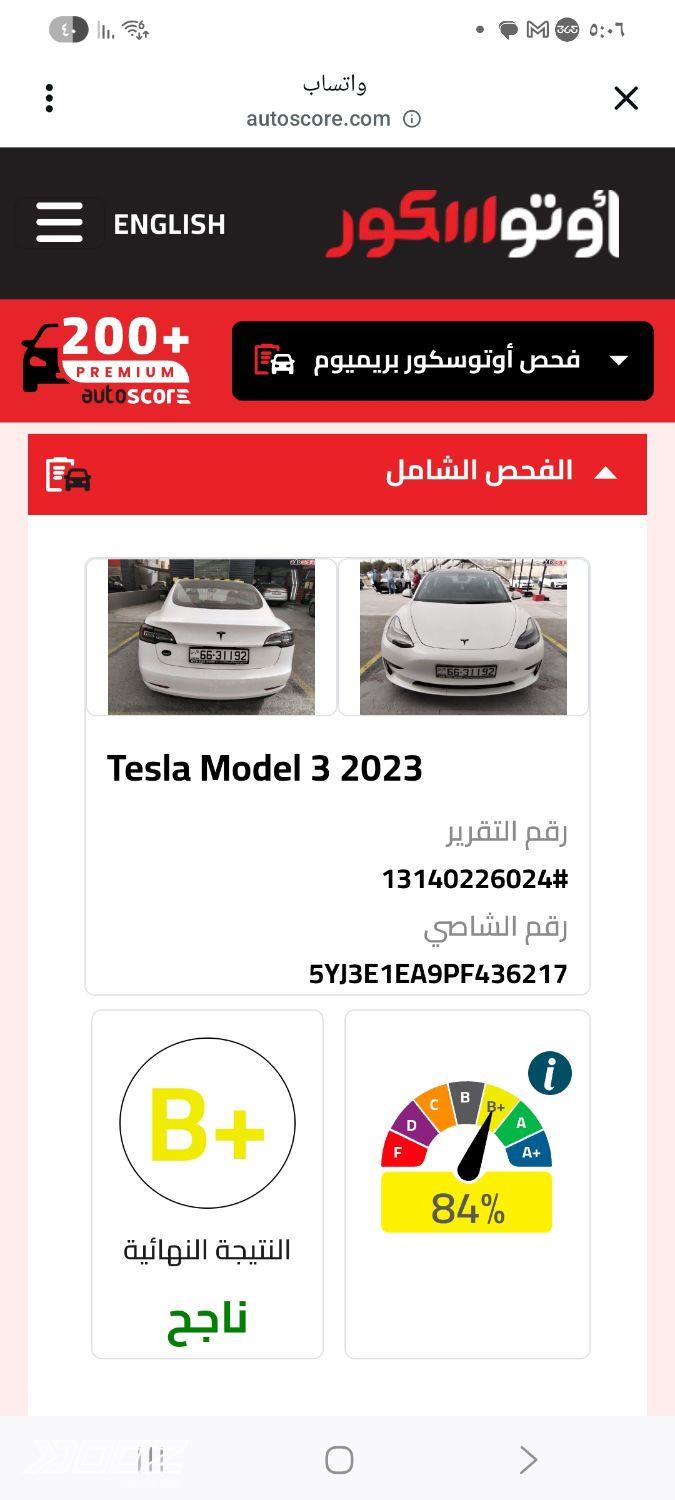Close the in-app browser window

point(625,98)
